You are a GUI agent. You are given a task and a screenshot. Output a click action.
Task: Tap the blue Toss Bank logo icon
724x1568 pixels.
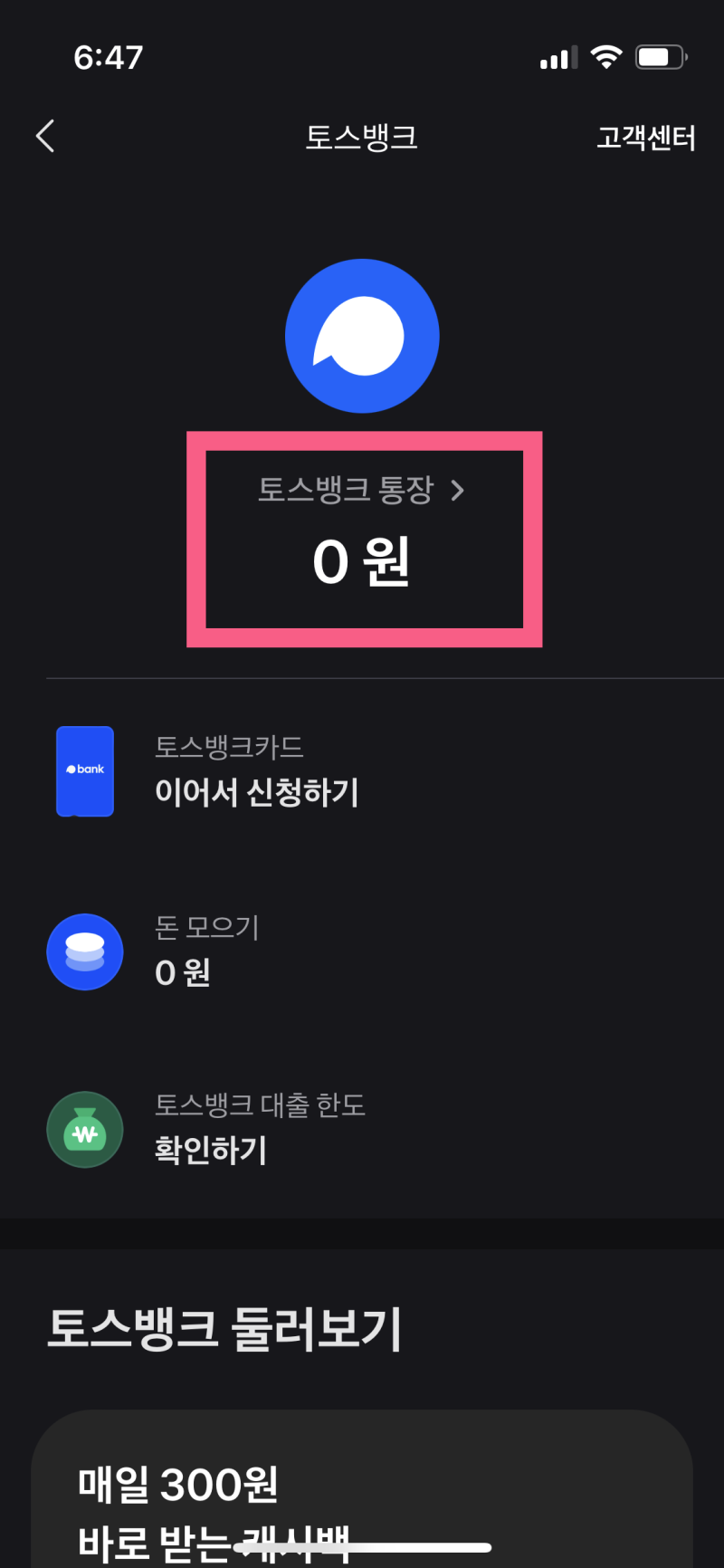point(362,335)
